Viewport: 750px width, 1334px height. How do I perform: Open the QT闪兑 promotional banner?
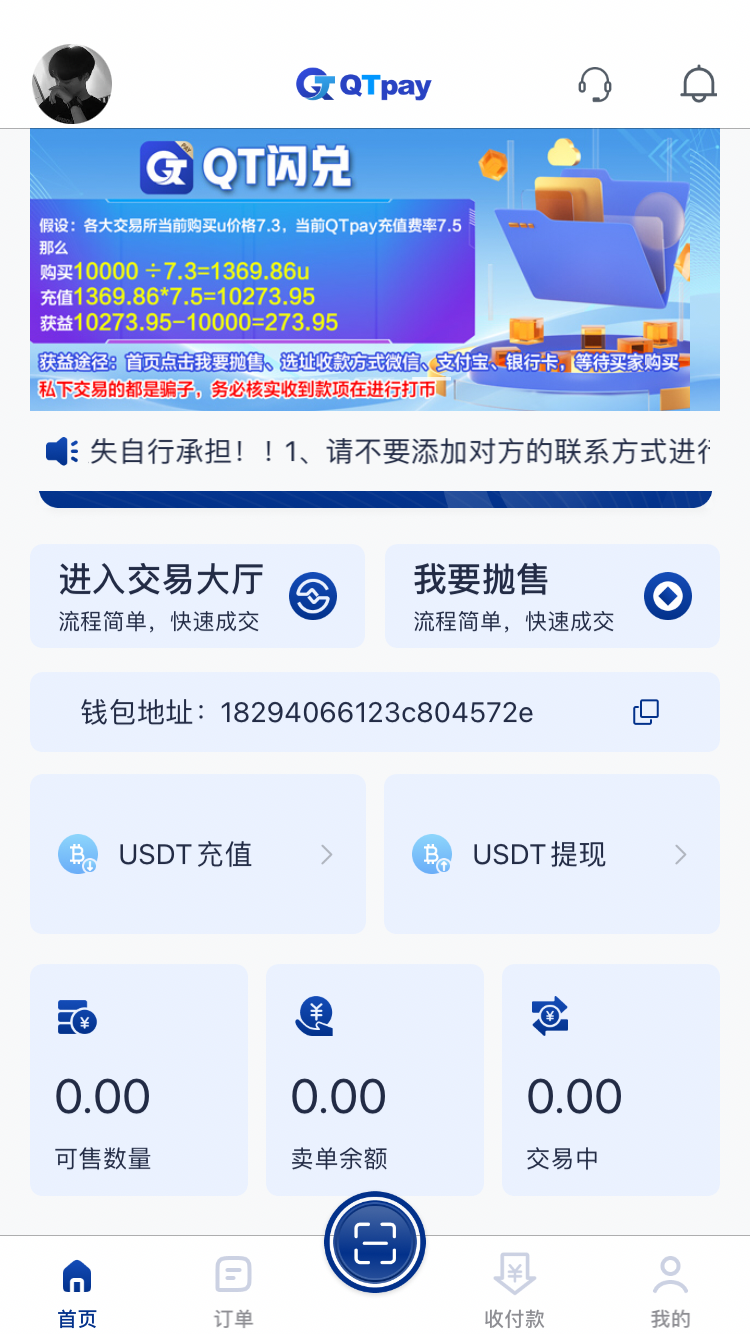pyautogui.click(x=375, y=270)
